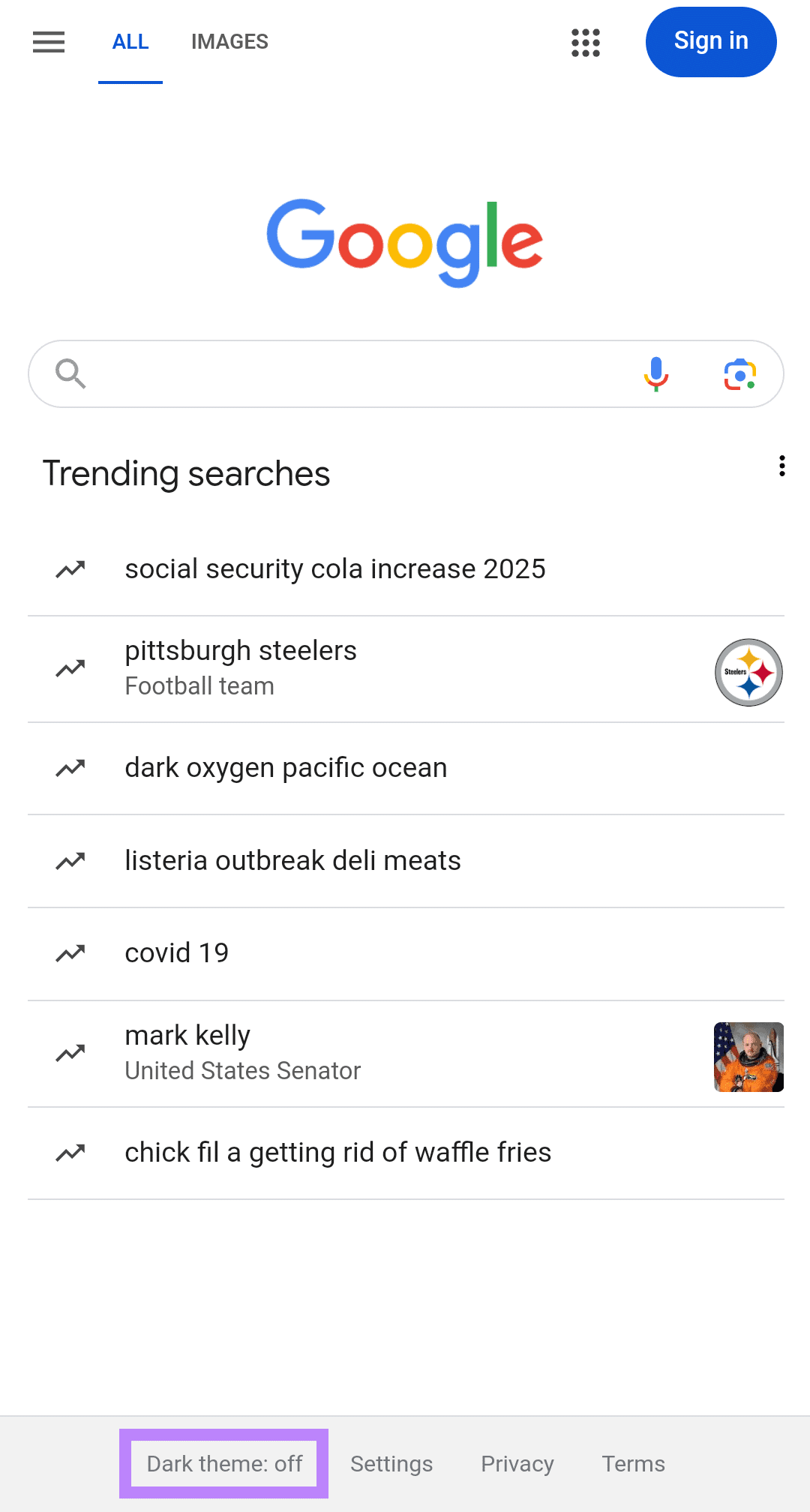The image size is (810, 1512).
Task: Start a voice search with the microphone
Action: [x=655, y=373]
